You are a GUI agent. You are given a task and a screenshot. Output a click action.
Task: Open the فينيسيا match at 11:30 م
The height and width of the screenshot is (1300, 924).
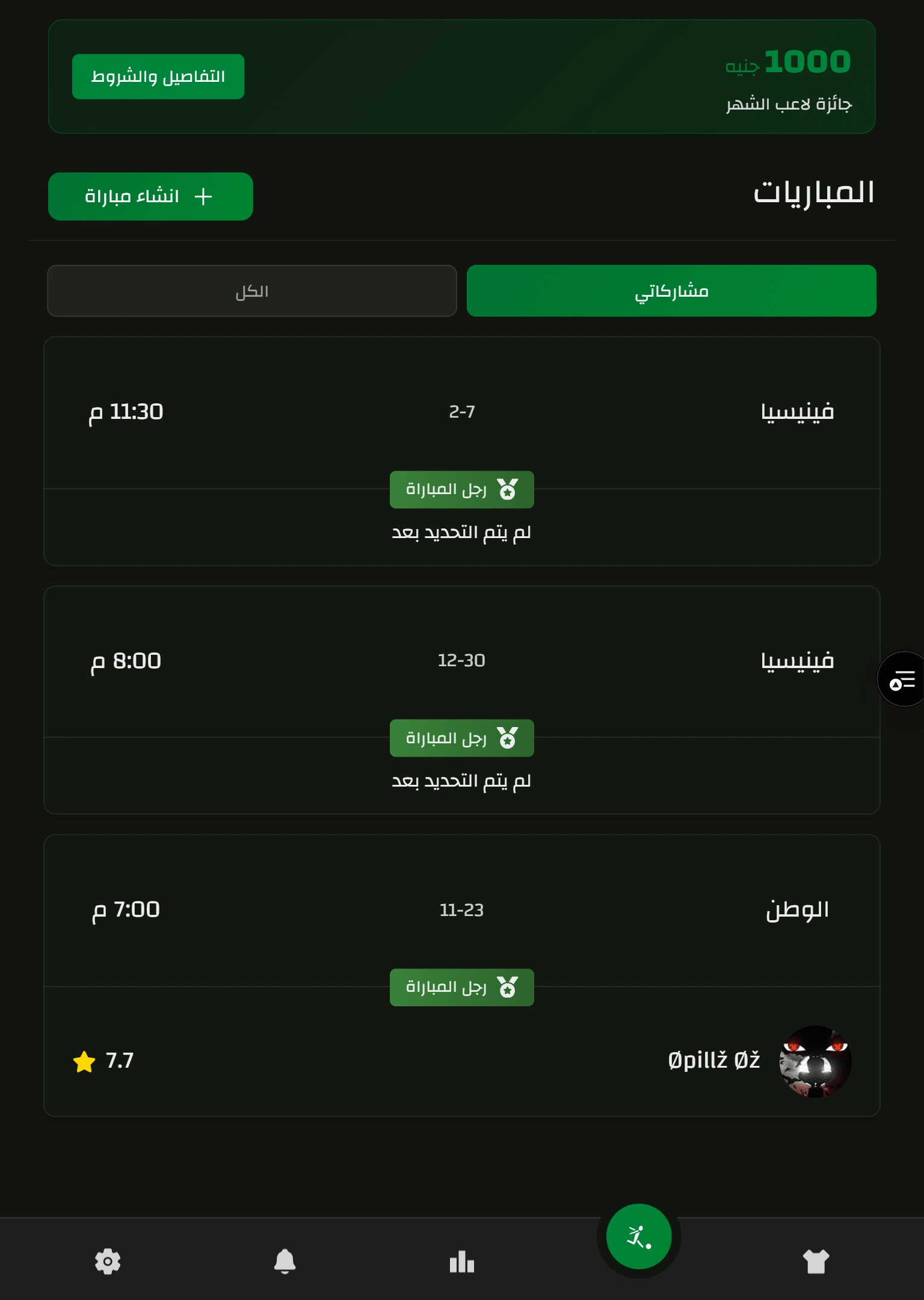point(461,413)
